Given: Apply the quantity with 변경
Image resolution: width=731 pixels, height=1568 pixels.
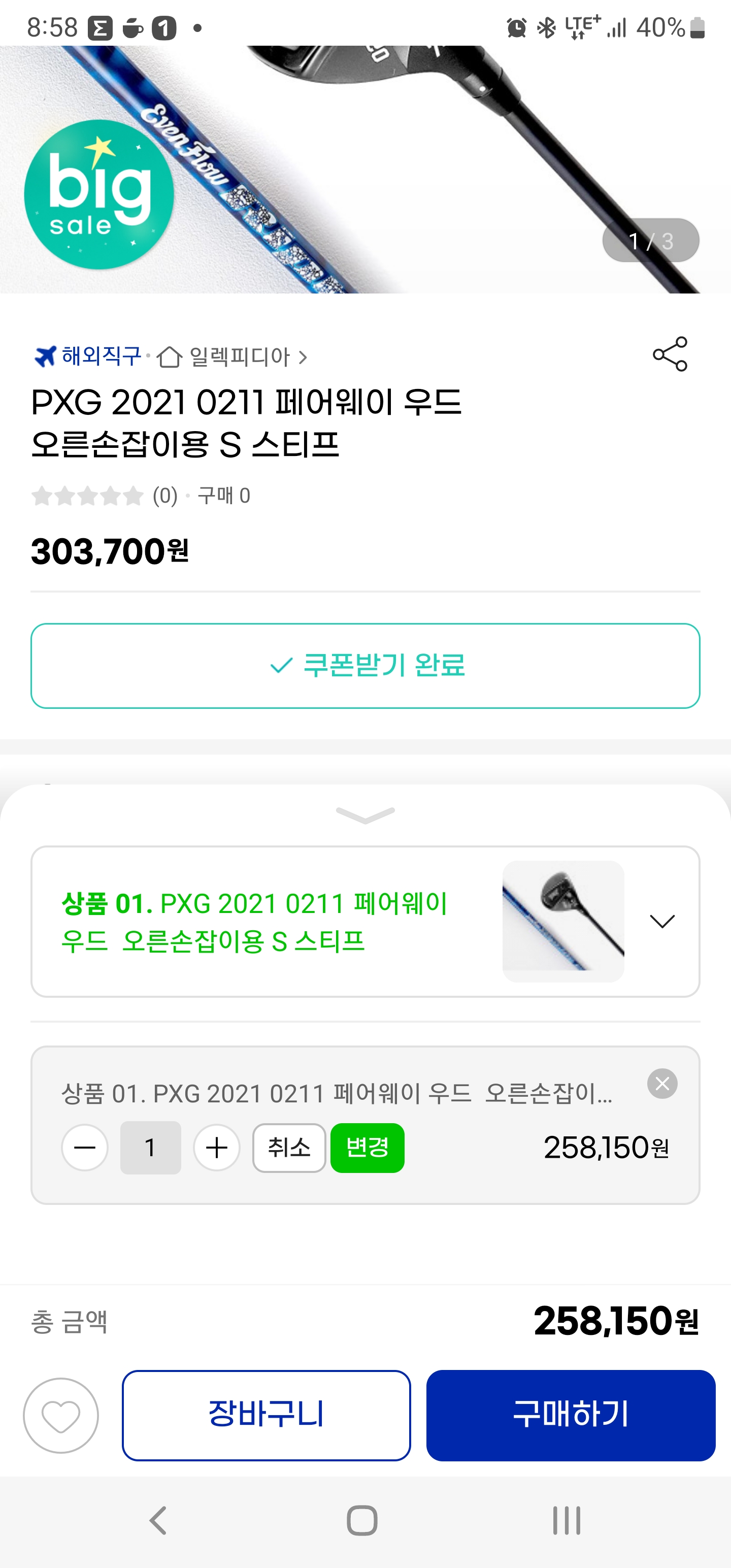Looking at the screenshot, I should [x=367, y=1148].
